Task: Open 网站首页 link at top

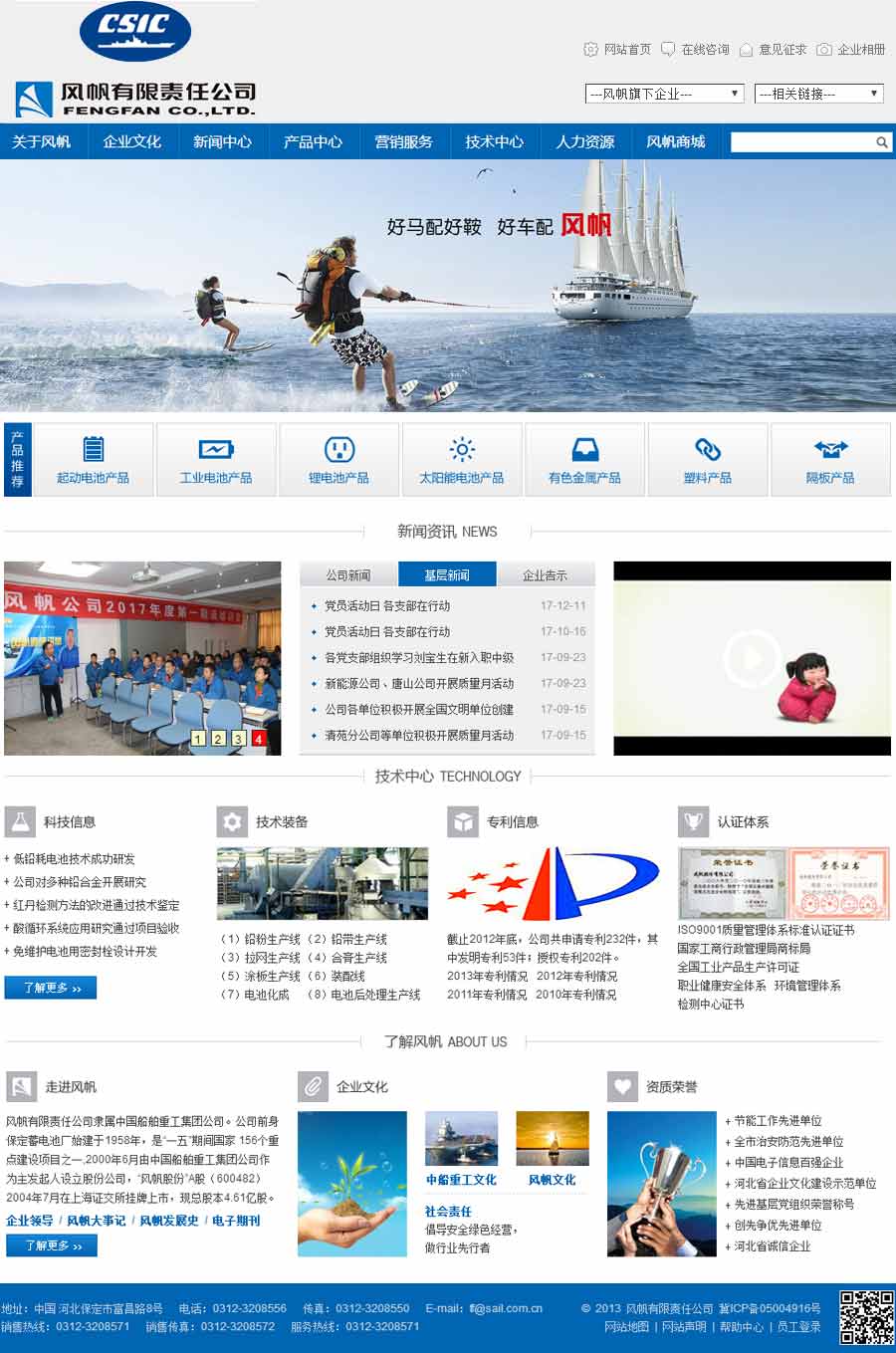Action: 617,50
